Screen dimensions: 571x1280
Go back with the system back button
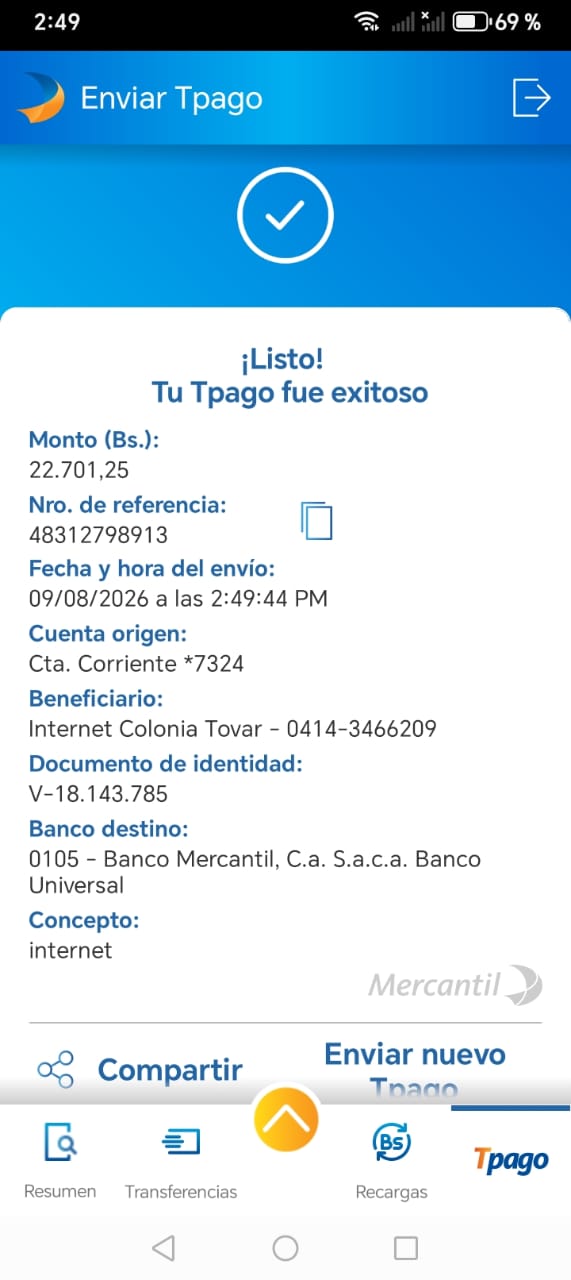coord(163,1247)
